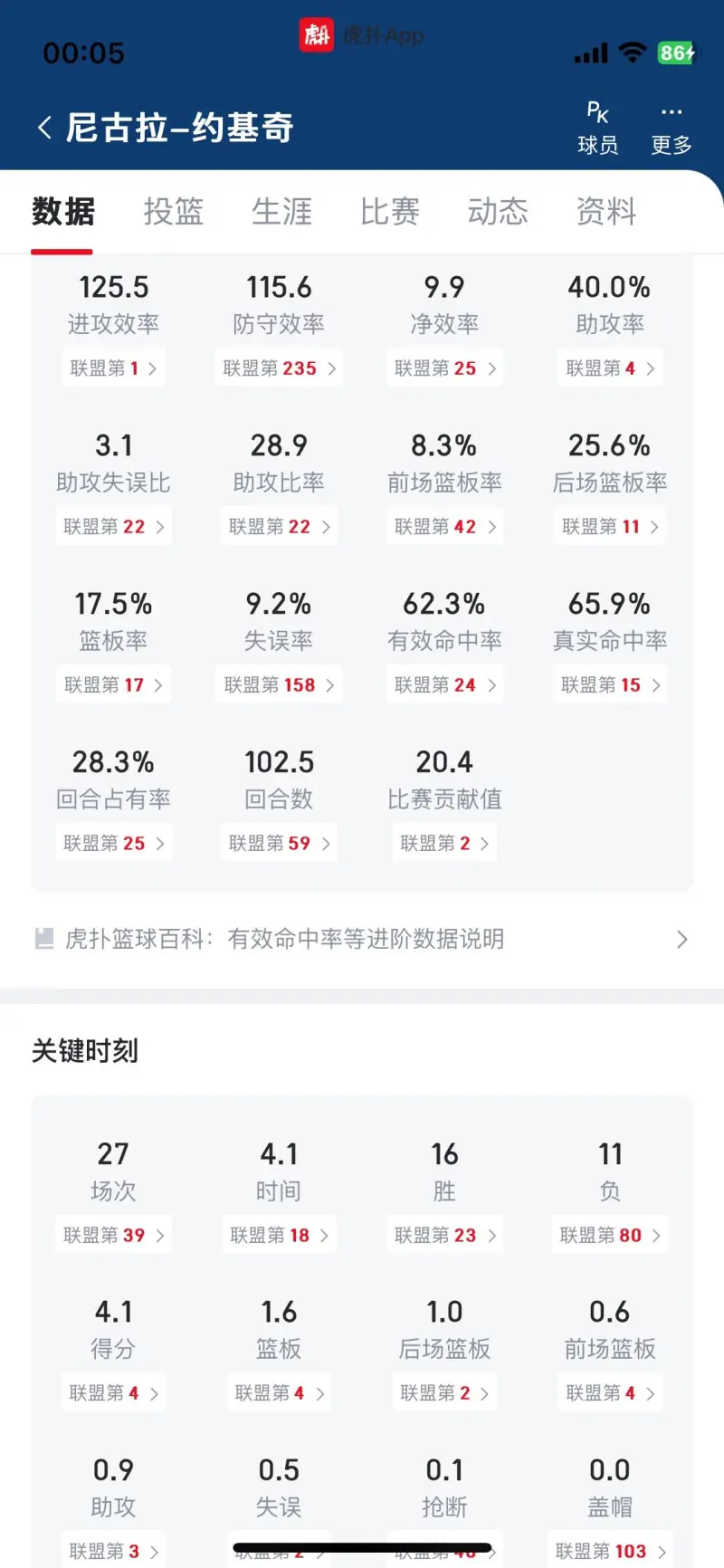Screen dimensions: 724x1568
Task: Open 关键时刻 得分 league ranking
Action: coord(113,1393)
